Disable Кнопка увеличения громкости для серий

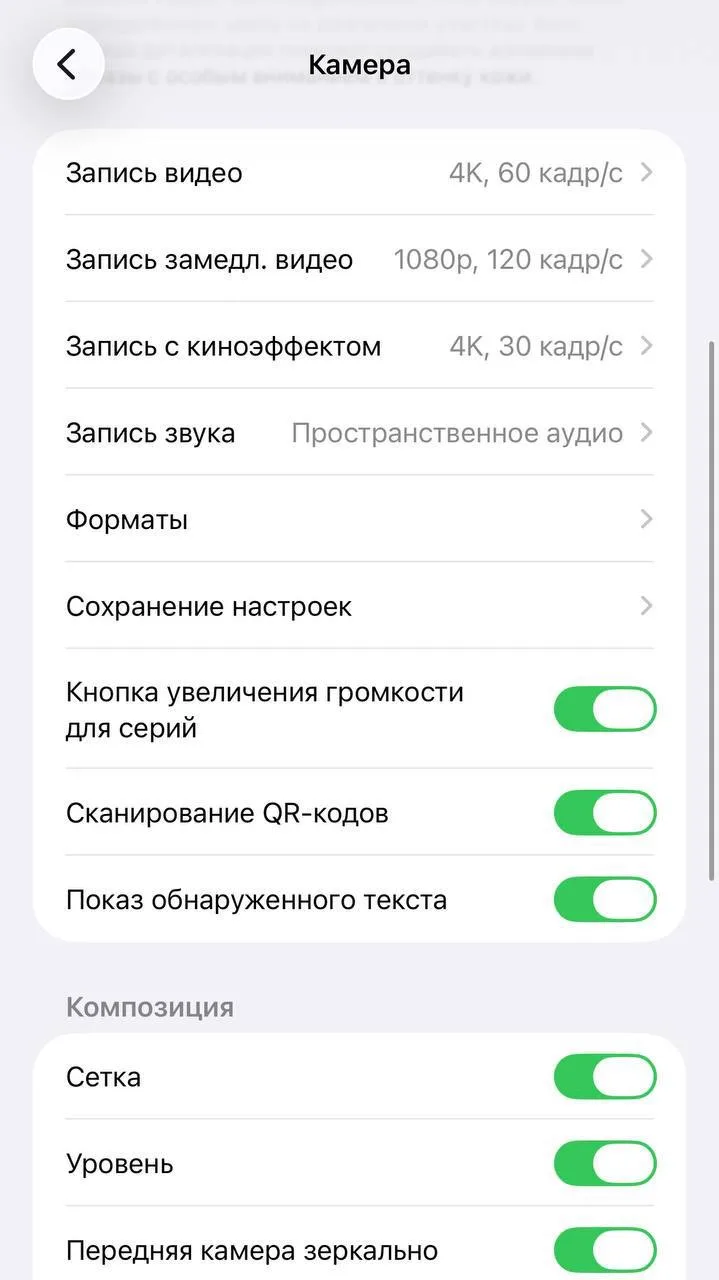[604, 709]
